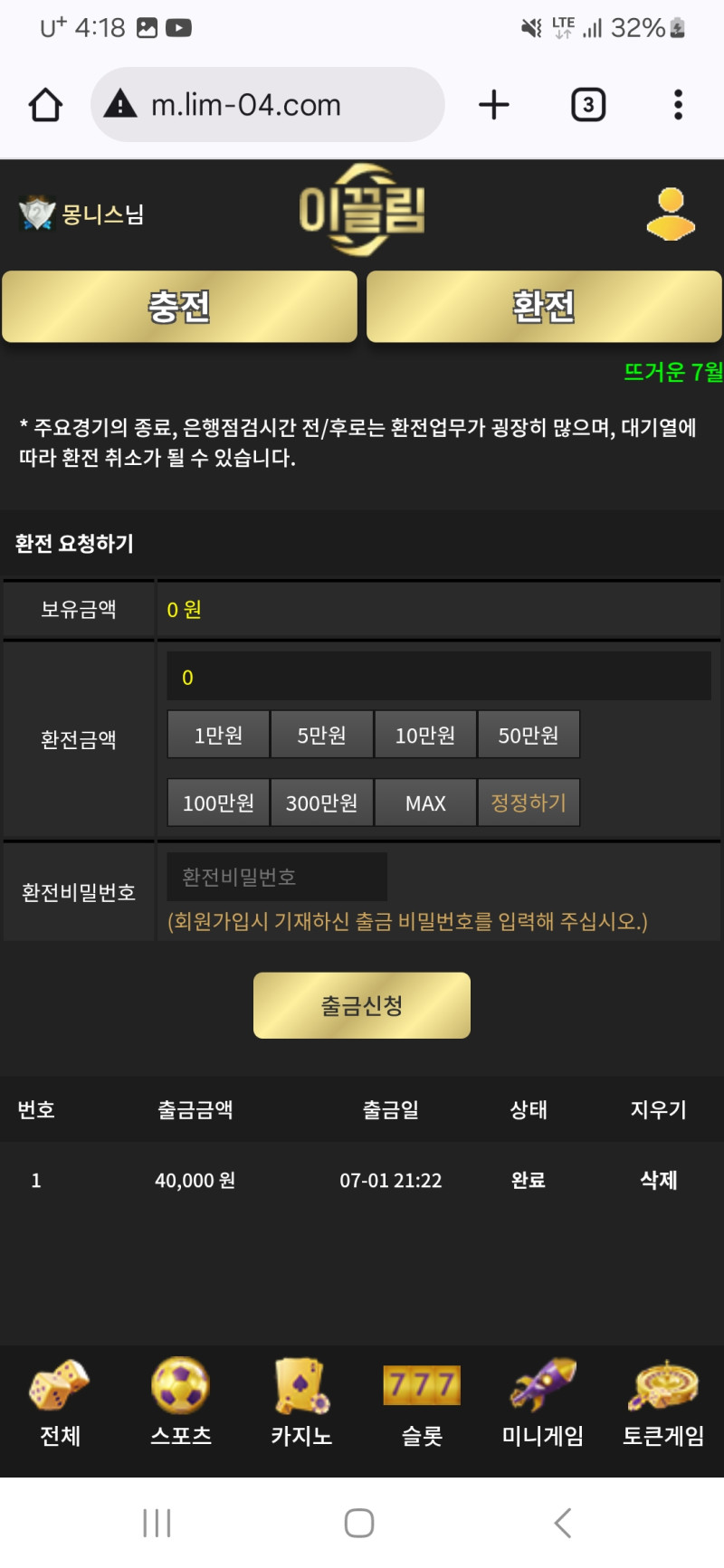The width and height of the screenshot is (724, 1568).
Task: Submit with the 출금신청 button
Action: coord(362,1005)
